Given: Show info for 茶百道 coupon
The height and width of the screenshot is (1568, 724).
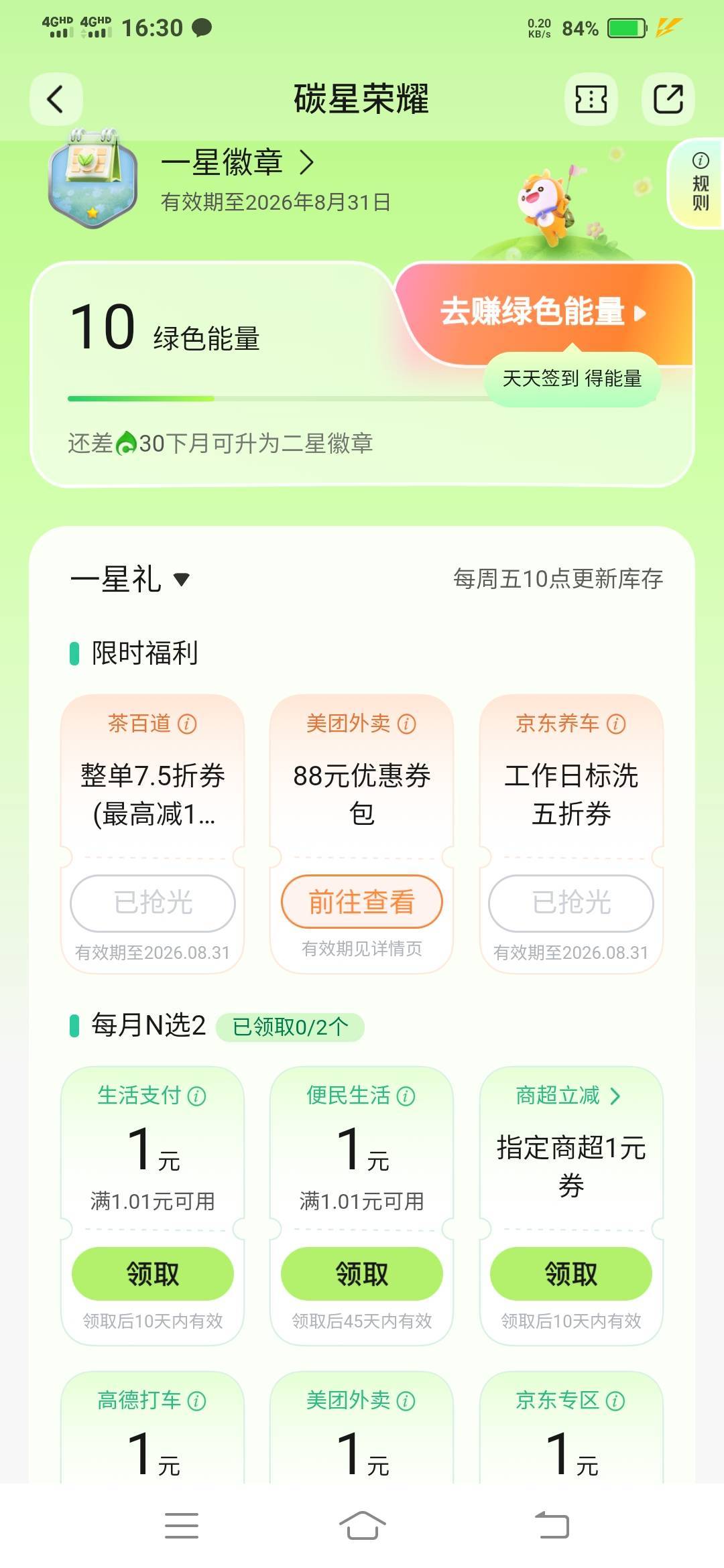Looking at the screenshot, I should 187,724.
